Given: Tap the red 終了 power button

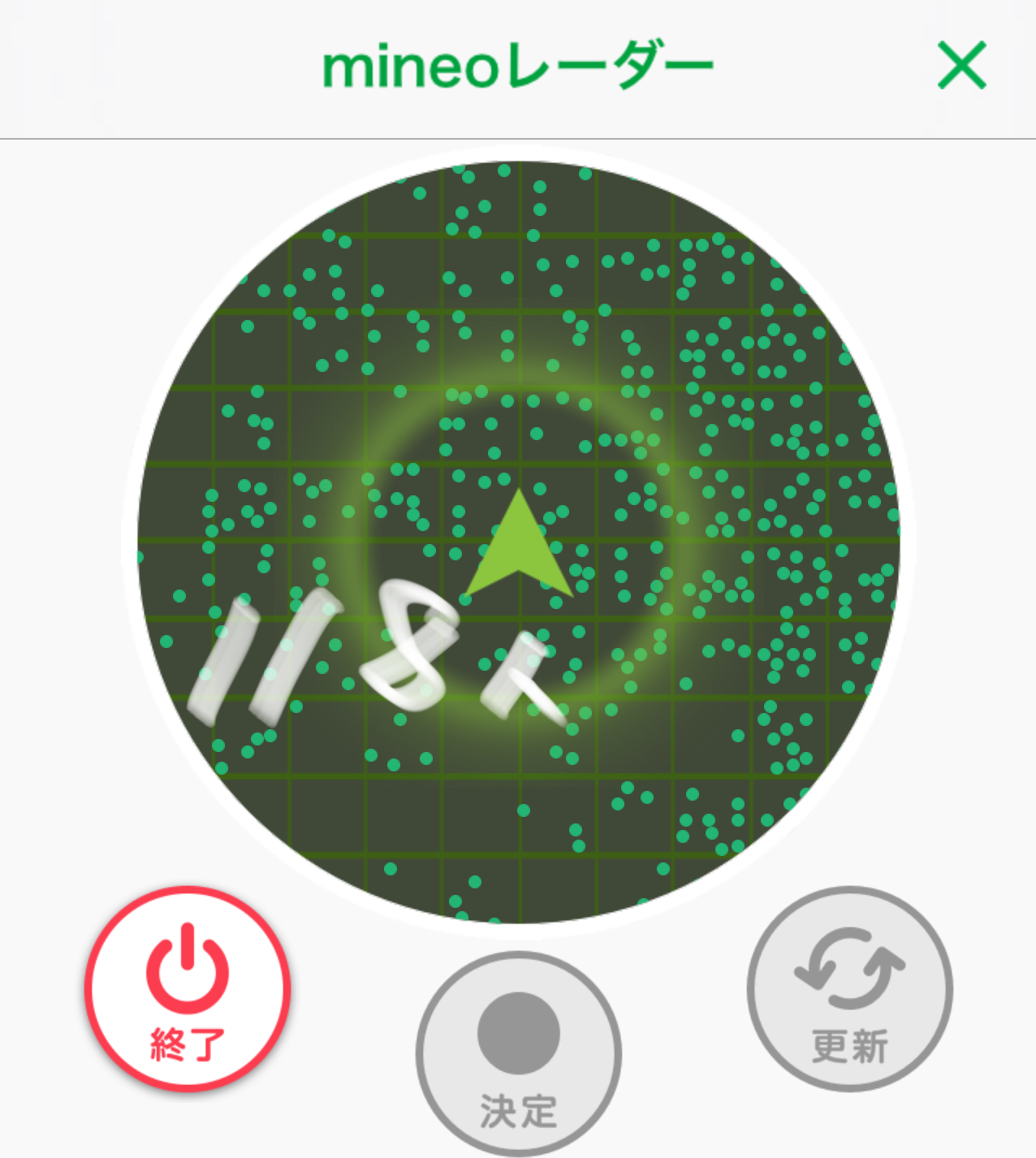Looking at the screenshot, I should (188, 988).
